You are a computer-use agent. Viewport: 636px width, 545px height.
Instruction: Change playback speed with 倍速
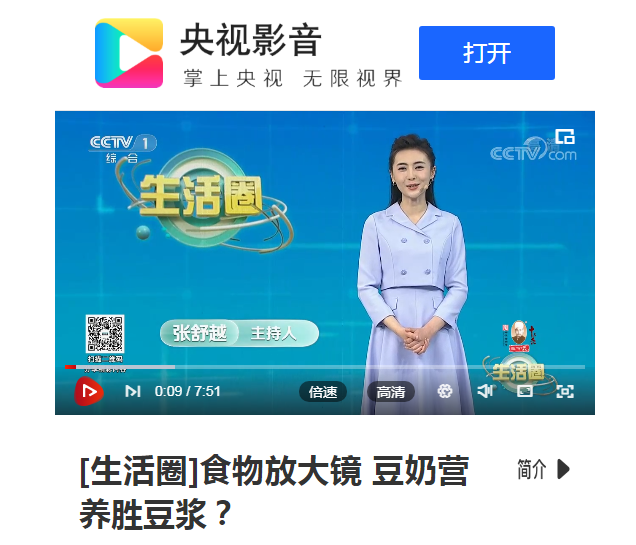[322, 392]
